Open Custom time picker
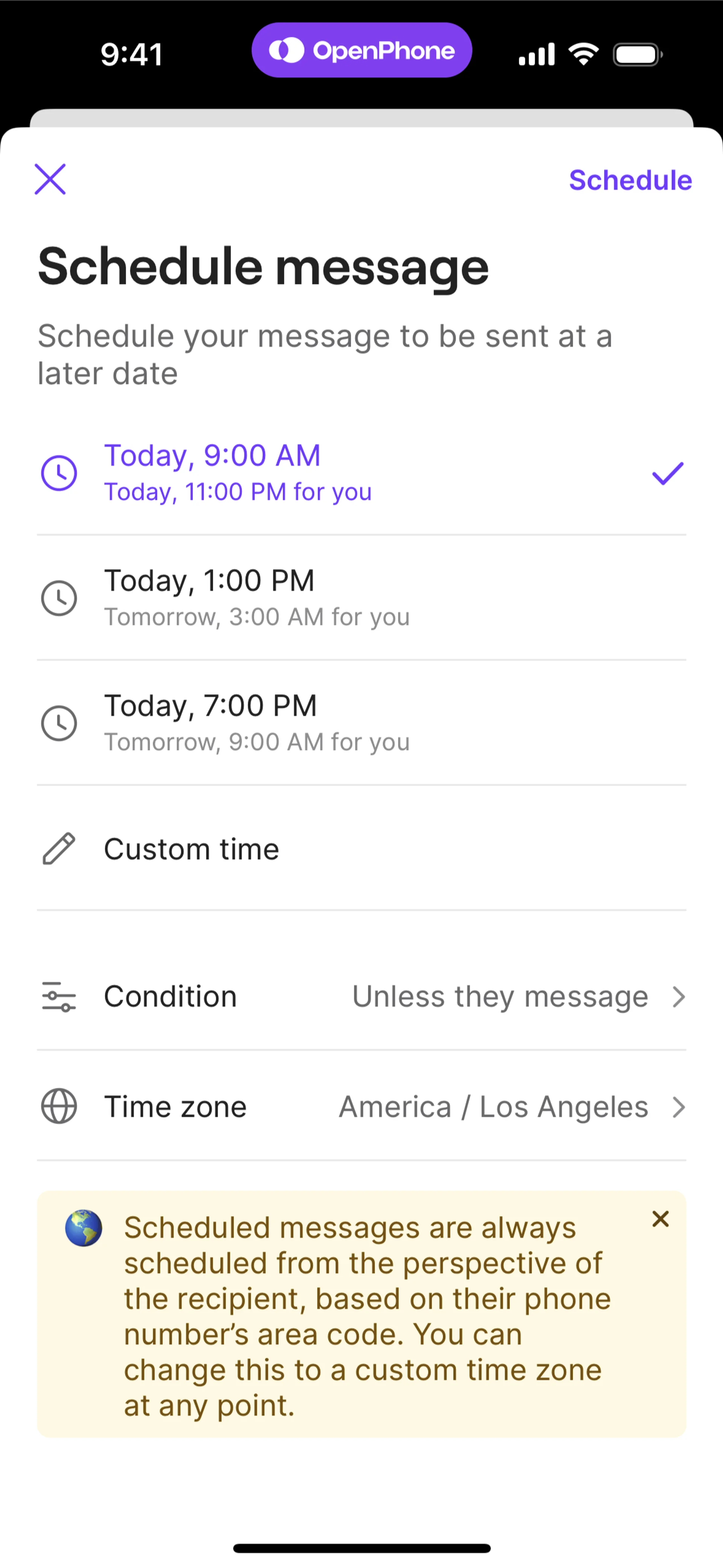The image size is (723, 1568). (x=361, y=848)
